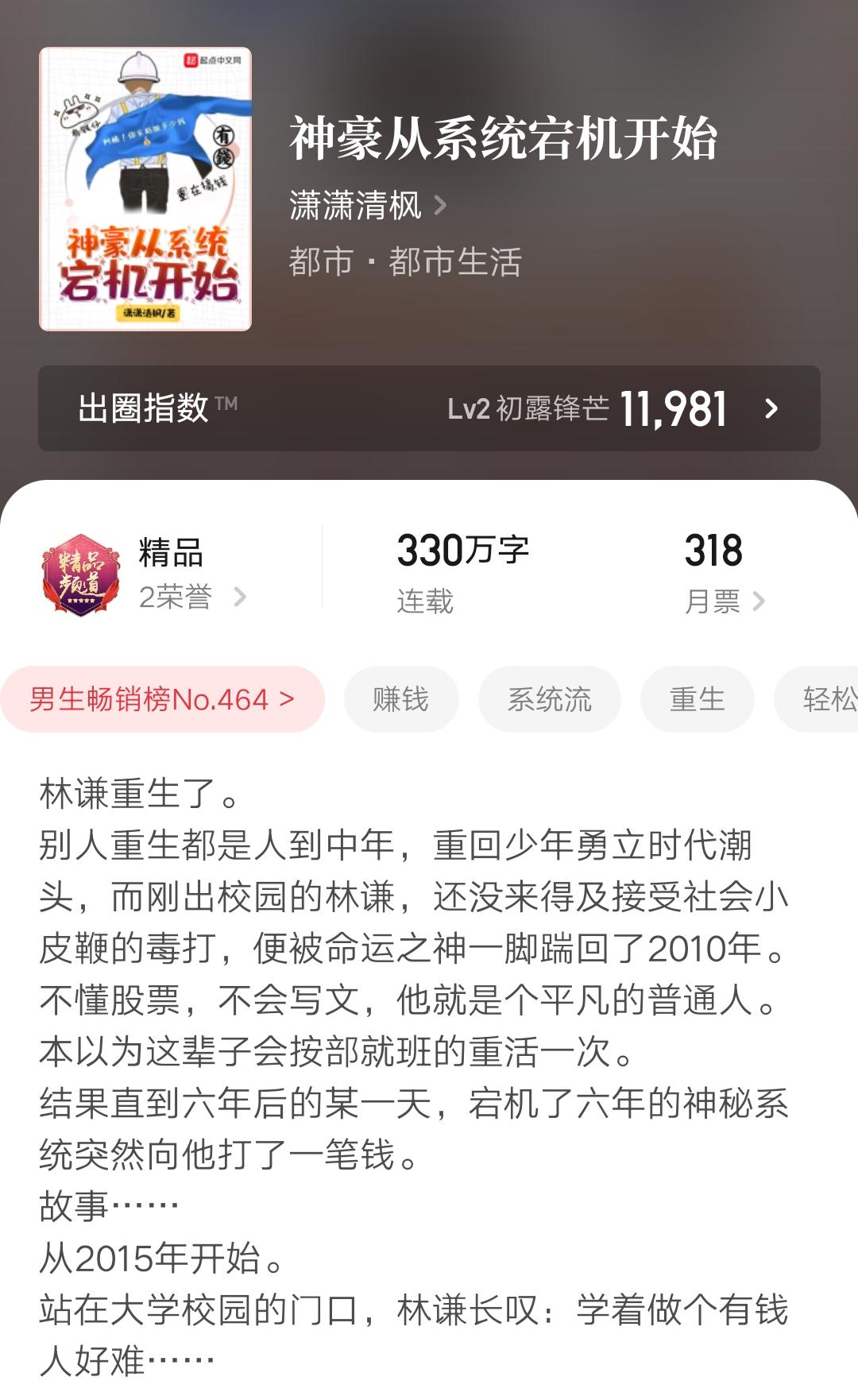Open the 出圈指数 details bar
The image size is (858, 1400).
(429, 408)
